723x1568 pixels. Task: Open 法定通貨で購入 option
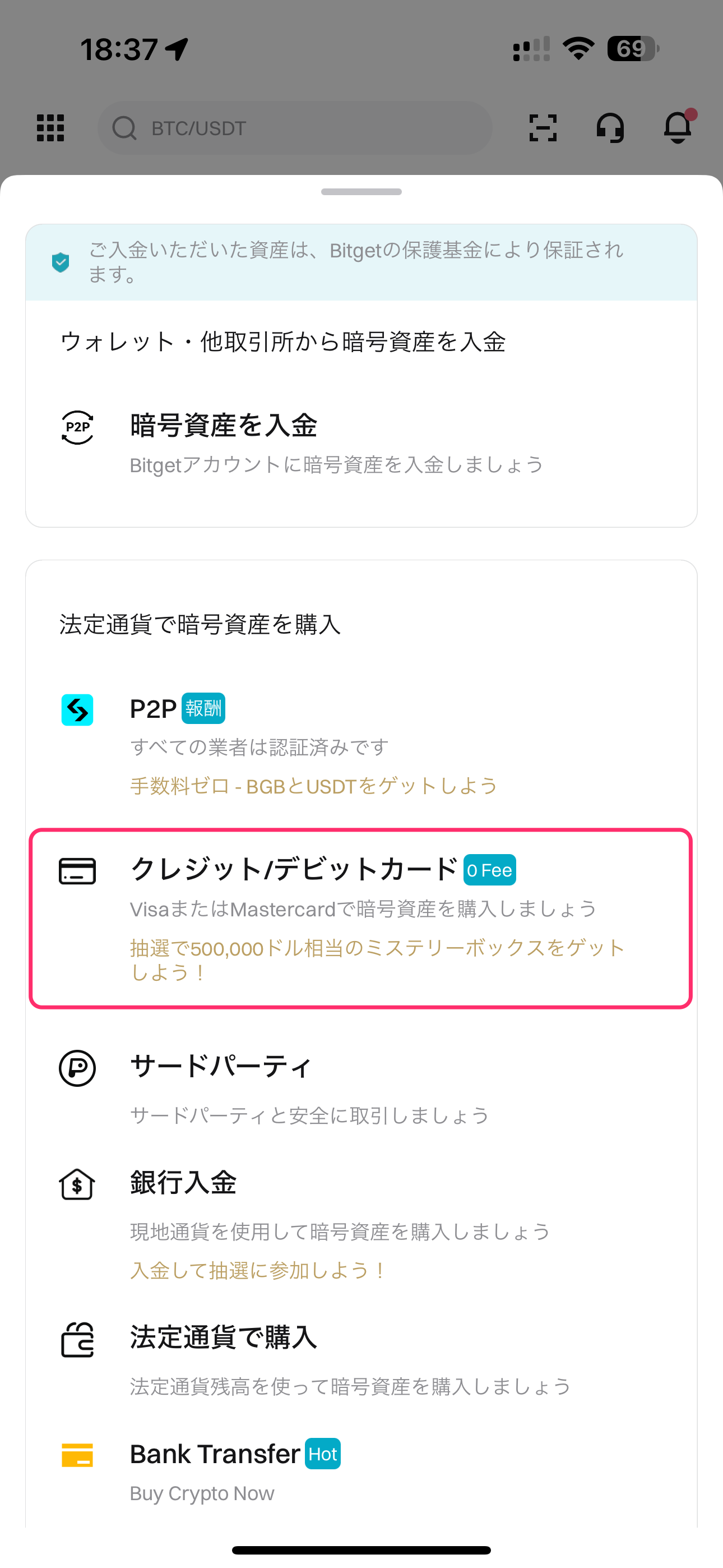[x=361, y=1360]
